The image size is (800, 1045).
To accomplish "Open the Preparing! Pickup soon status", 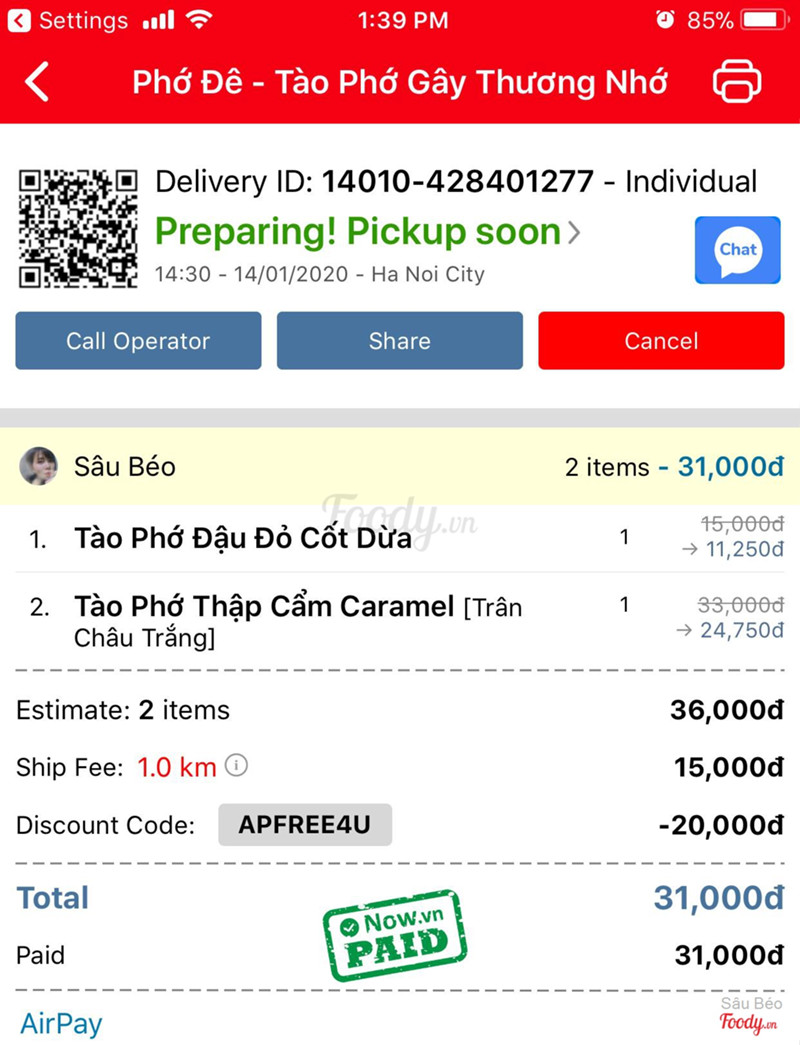I will tap(367, 232).
